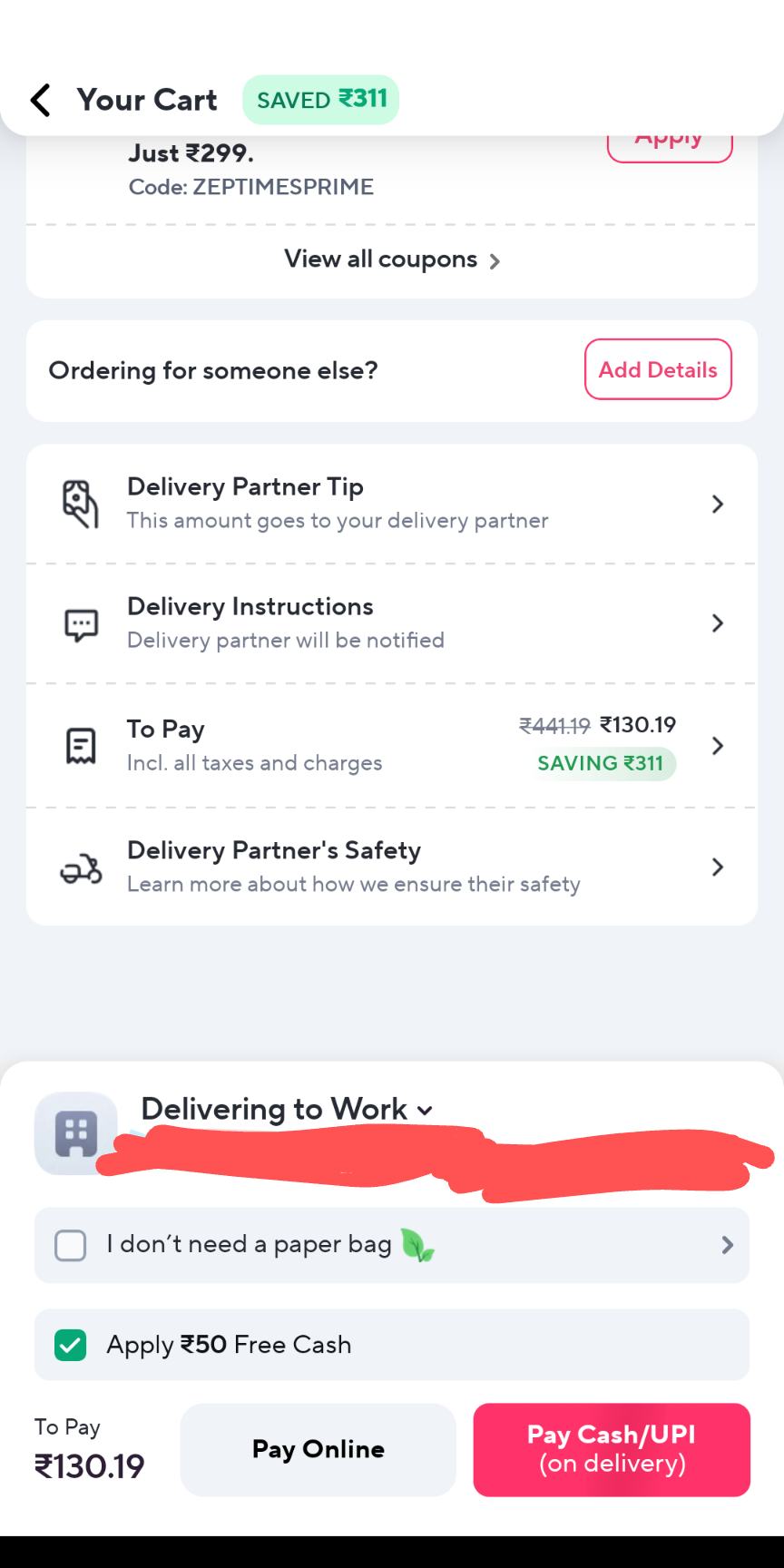Check I don't need a paper bag
Screen dimensions: 784x1568
(x=71, y=1245)
